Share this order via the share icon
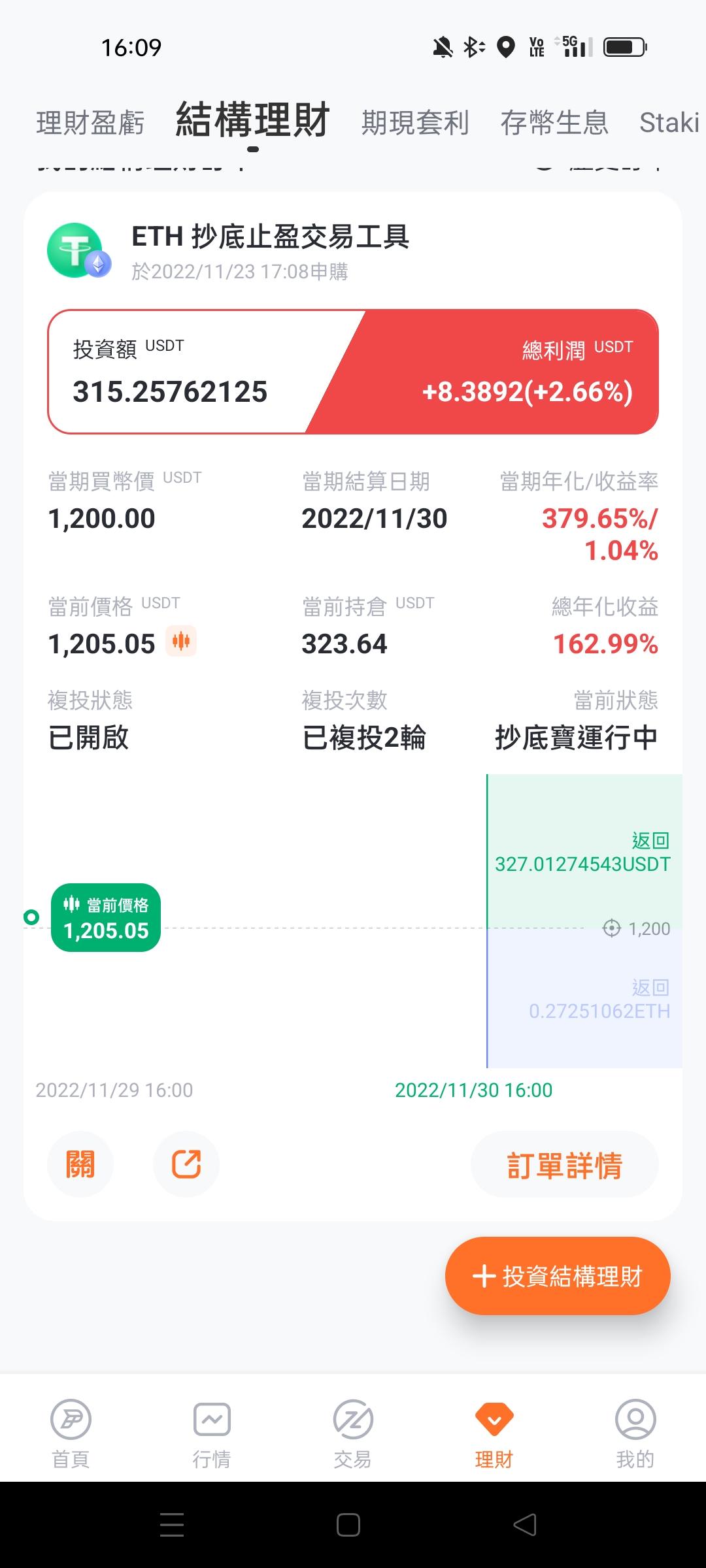 click(186, 1164)
